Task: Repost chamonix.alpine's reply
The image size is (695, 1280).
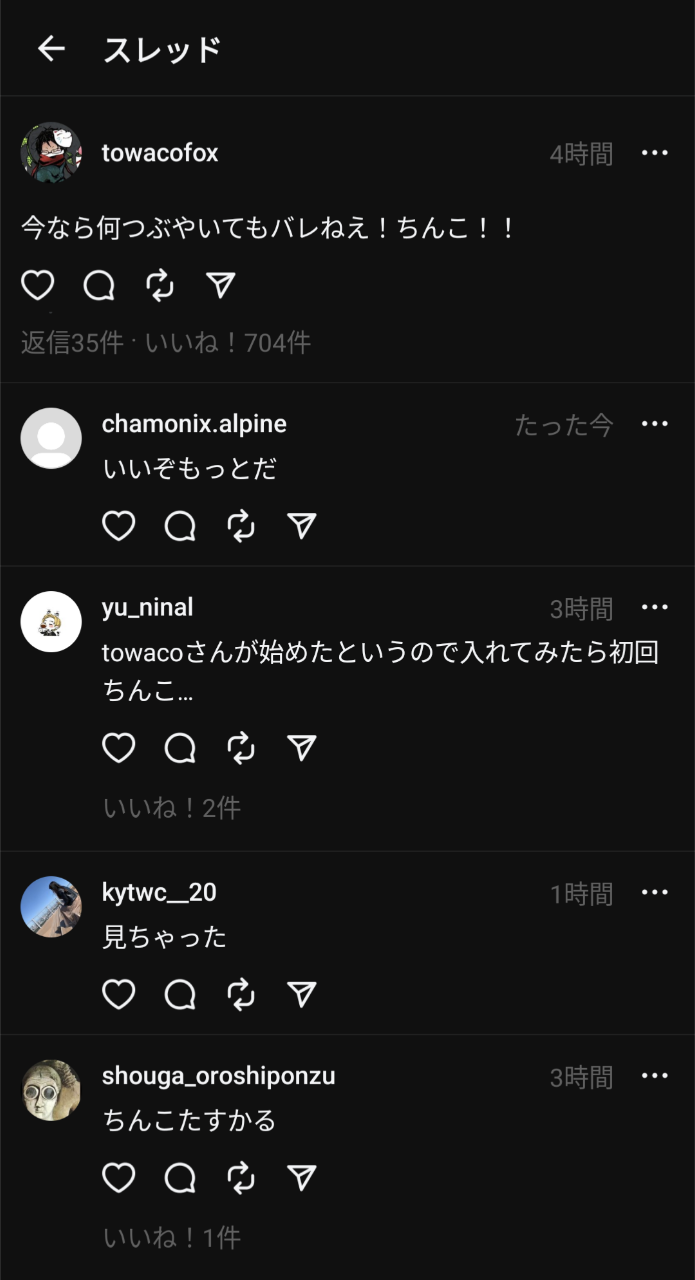Action: [241, 526]
